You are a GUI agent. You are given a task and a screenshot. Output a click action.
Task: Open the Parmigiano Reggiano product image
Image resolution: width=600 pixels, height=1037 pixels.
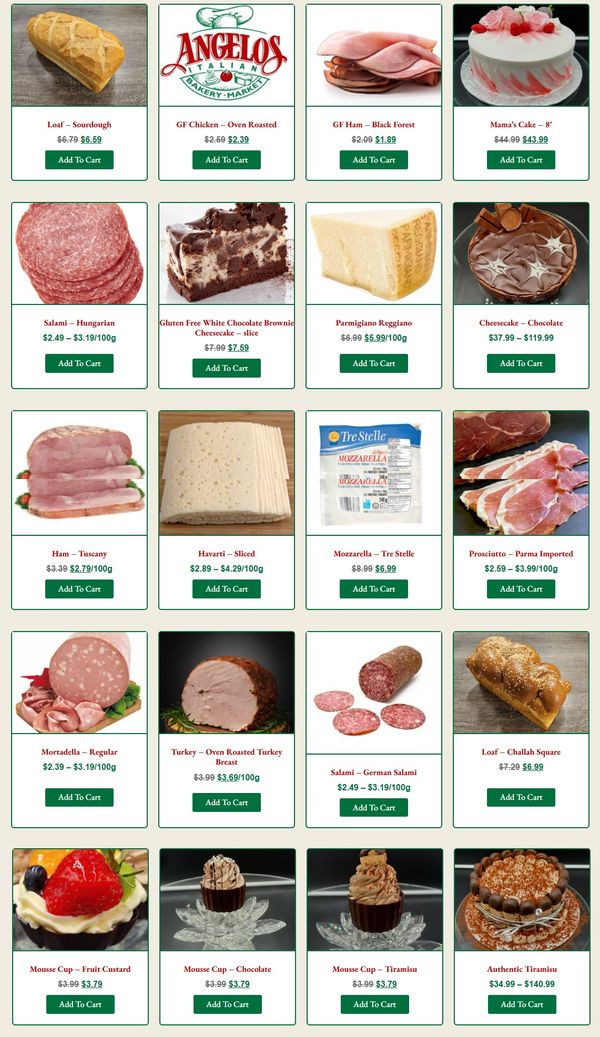click(x=374, y=254)
